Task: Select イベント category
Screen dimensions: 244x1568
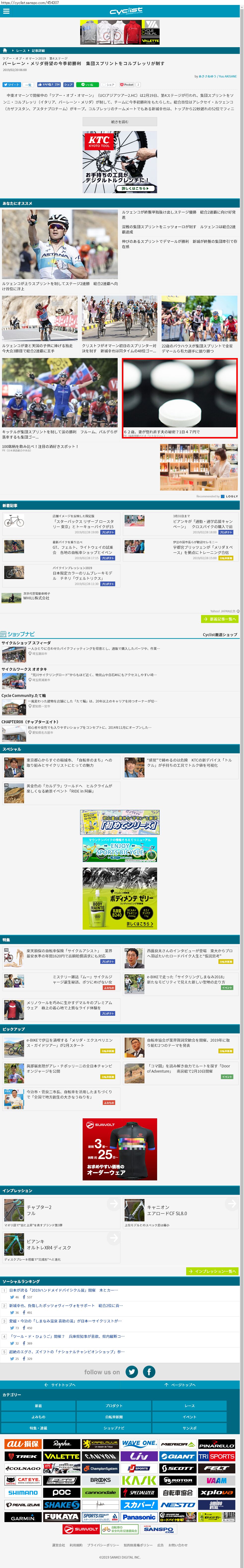Action: (x=189, y=1417)
